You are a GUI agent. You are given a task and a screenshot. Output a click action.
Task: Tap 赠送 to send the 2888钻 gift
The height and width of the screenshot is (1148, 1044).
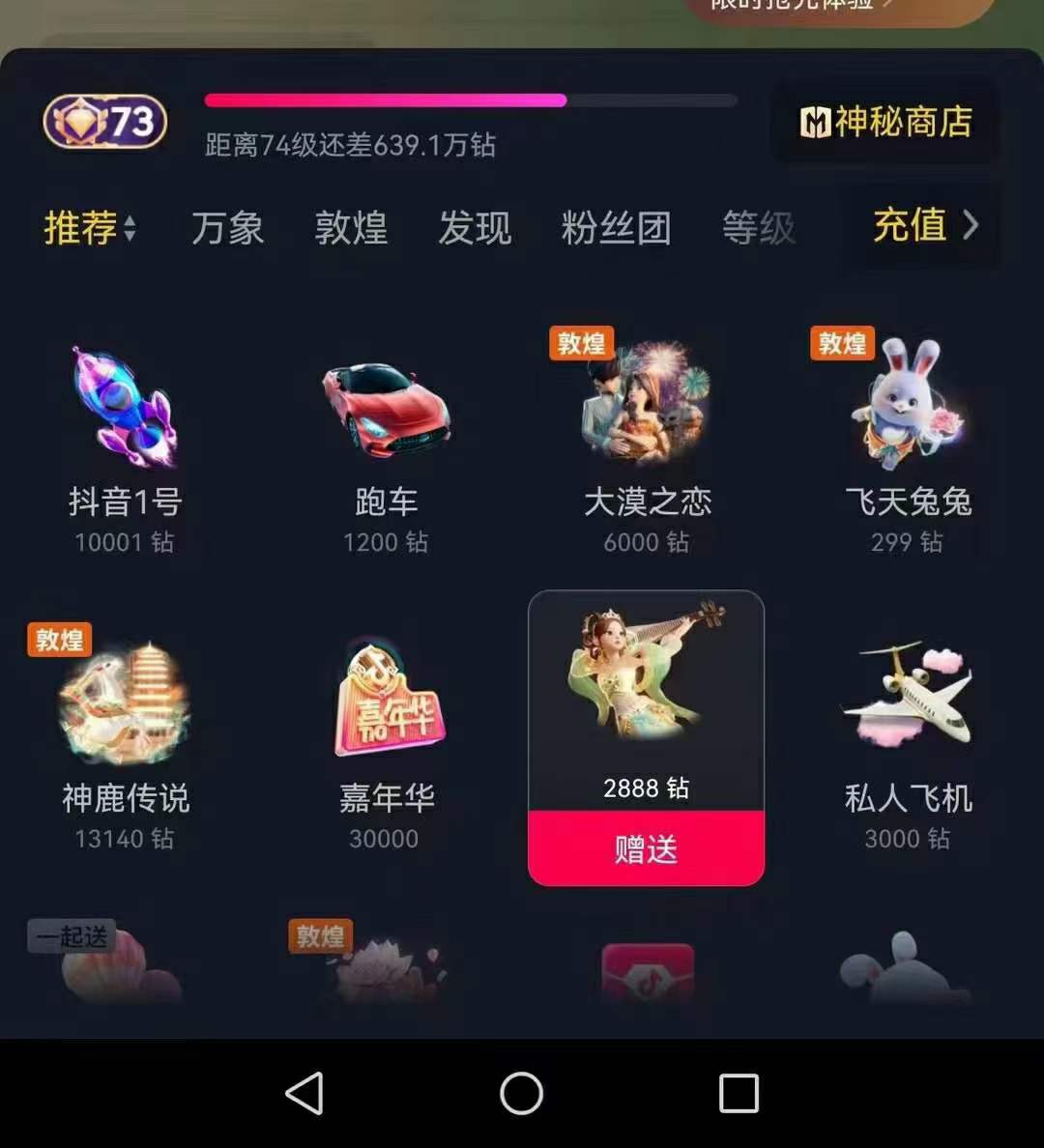click(646, 848)
